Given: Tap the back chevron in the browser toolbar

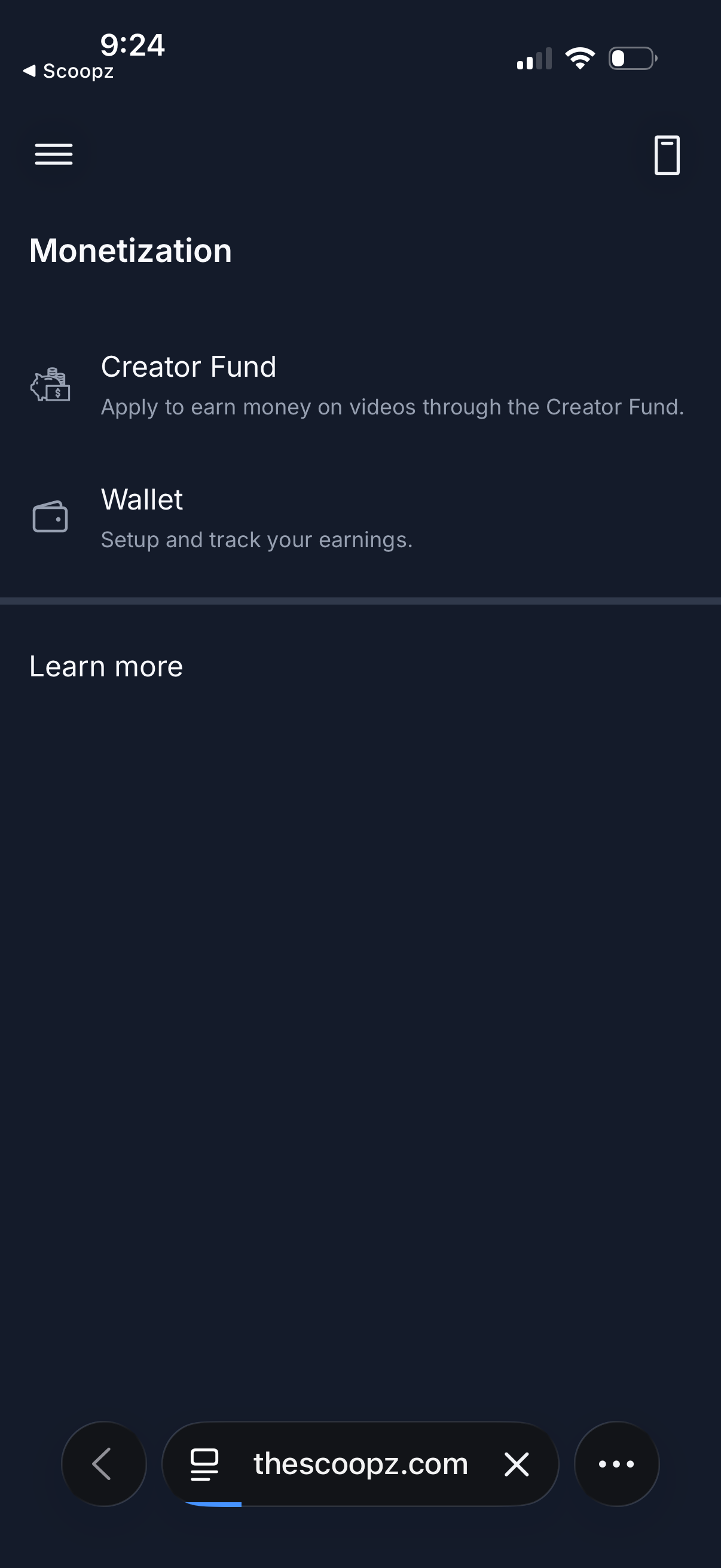Looking at the screenshot, I should click(103, 1464).
